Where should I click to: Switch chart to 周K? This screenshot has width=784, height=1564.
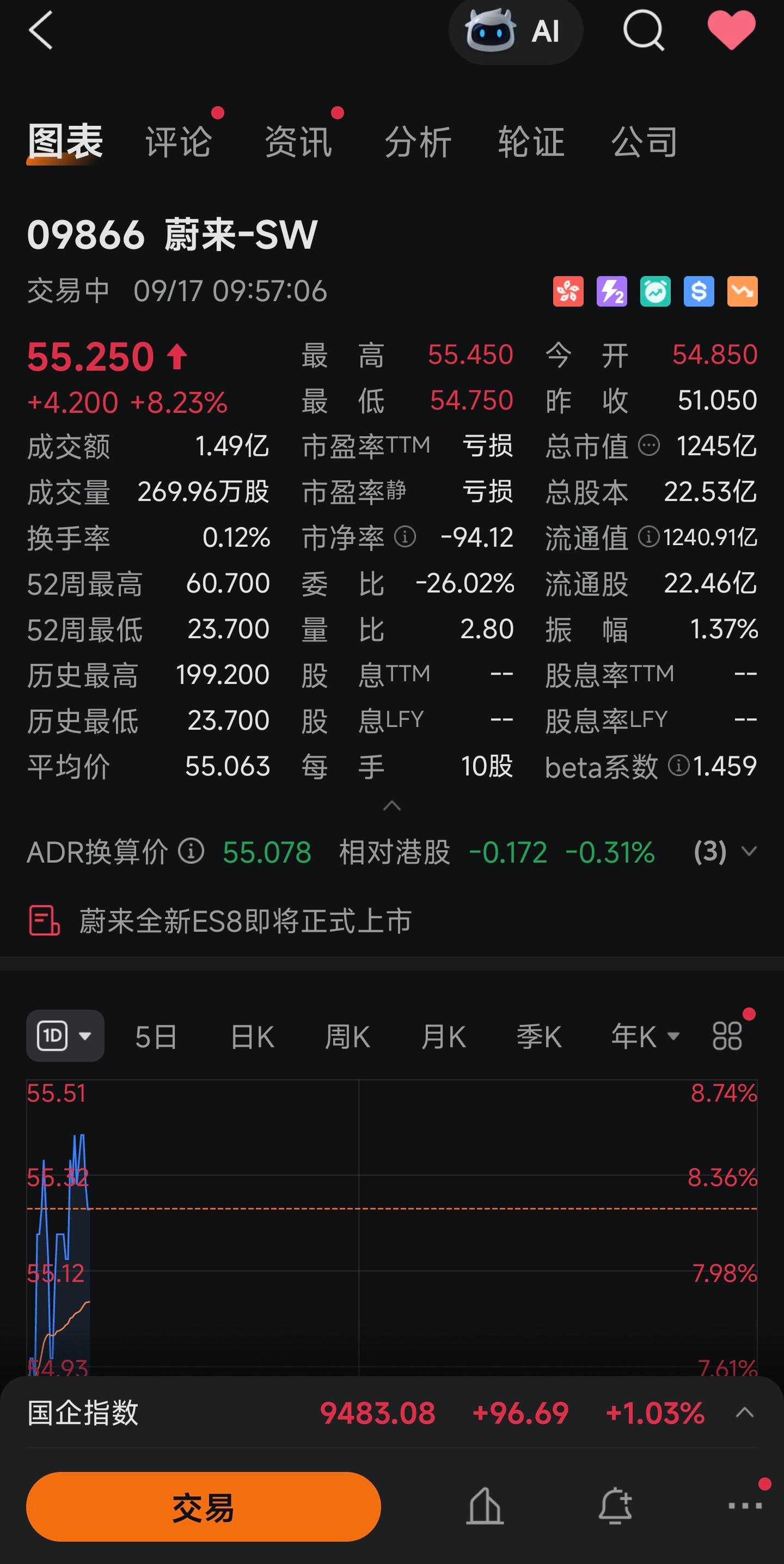(348, 1036)
